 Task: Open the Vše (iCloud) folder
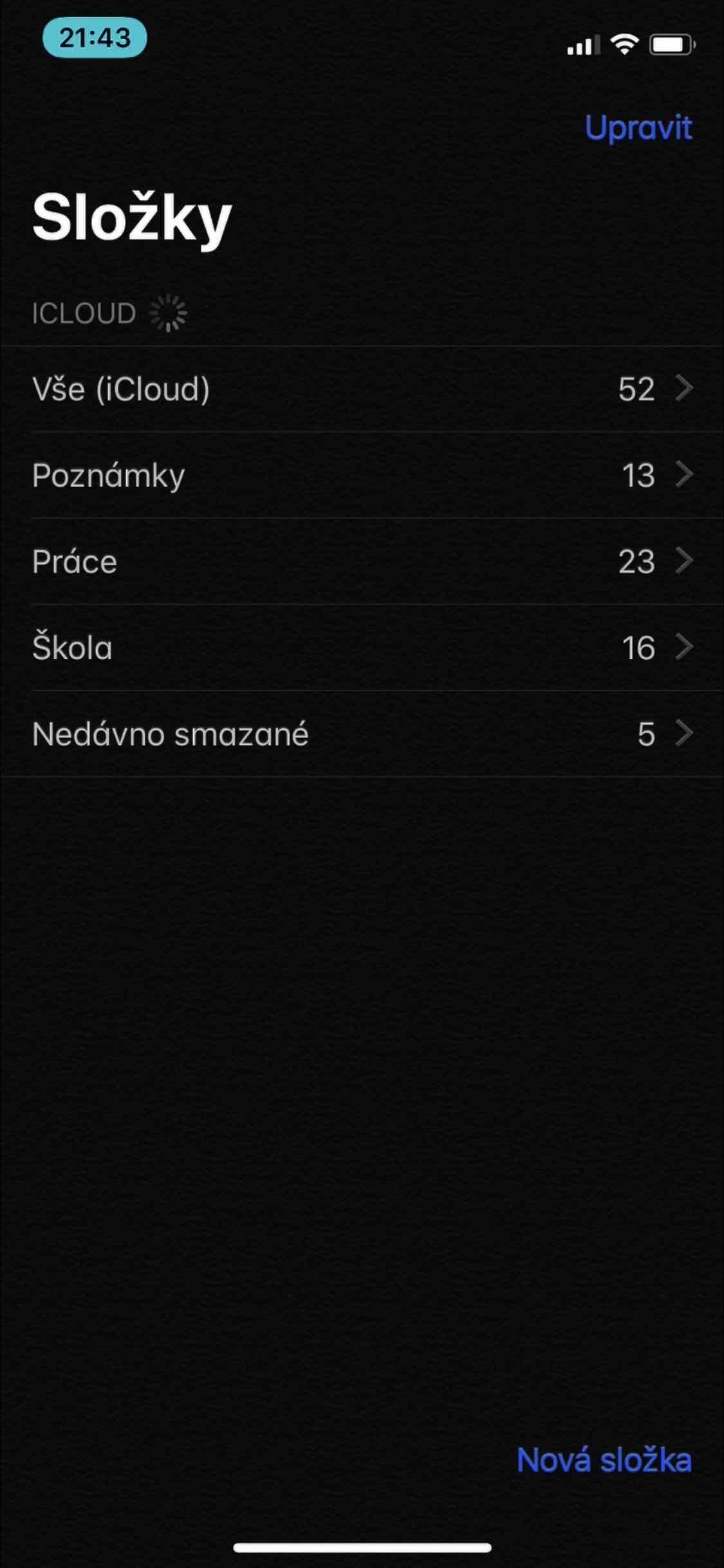pos(362,389)
